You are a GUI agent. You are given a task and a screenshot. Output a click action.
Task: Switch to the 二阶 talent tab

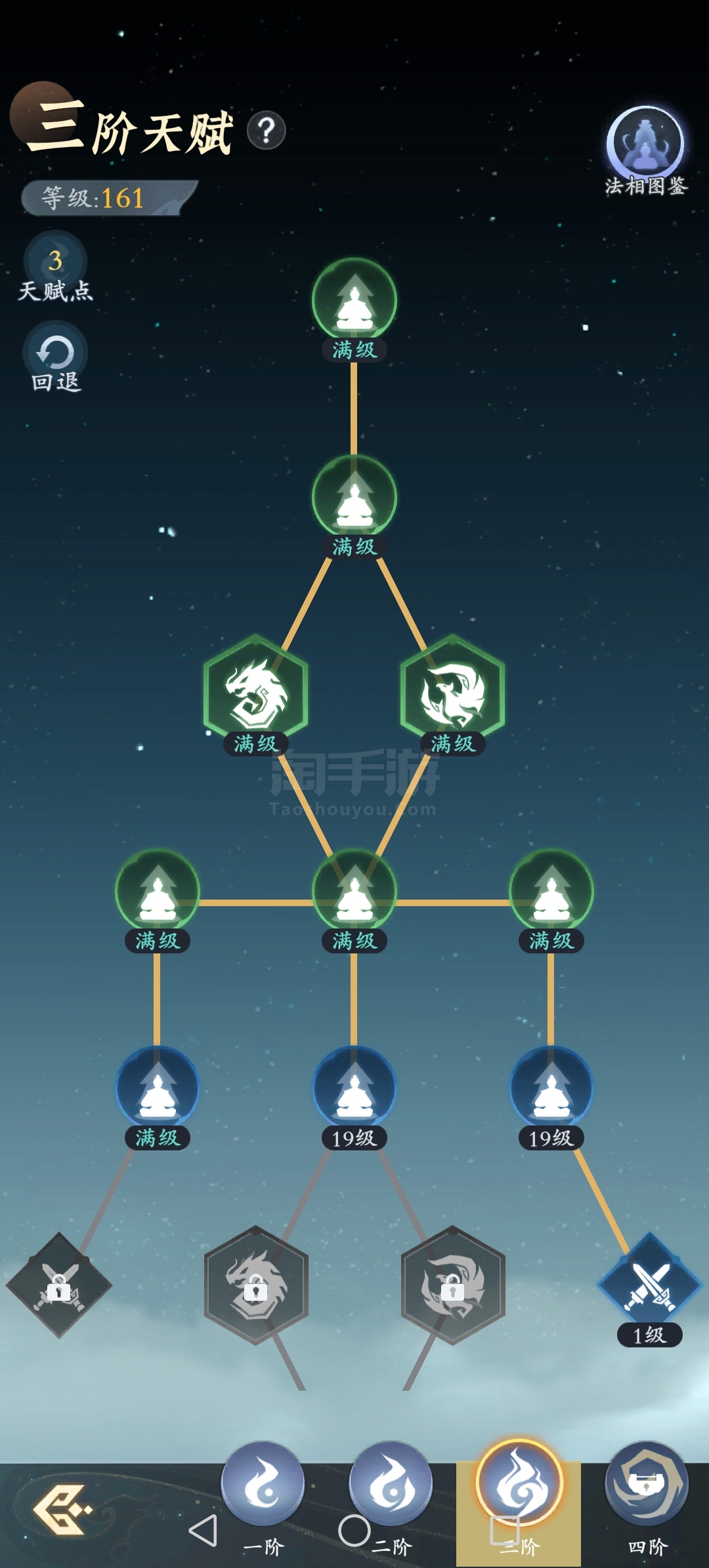391,1487
